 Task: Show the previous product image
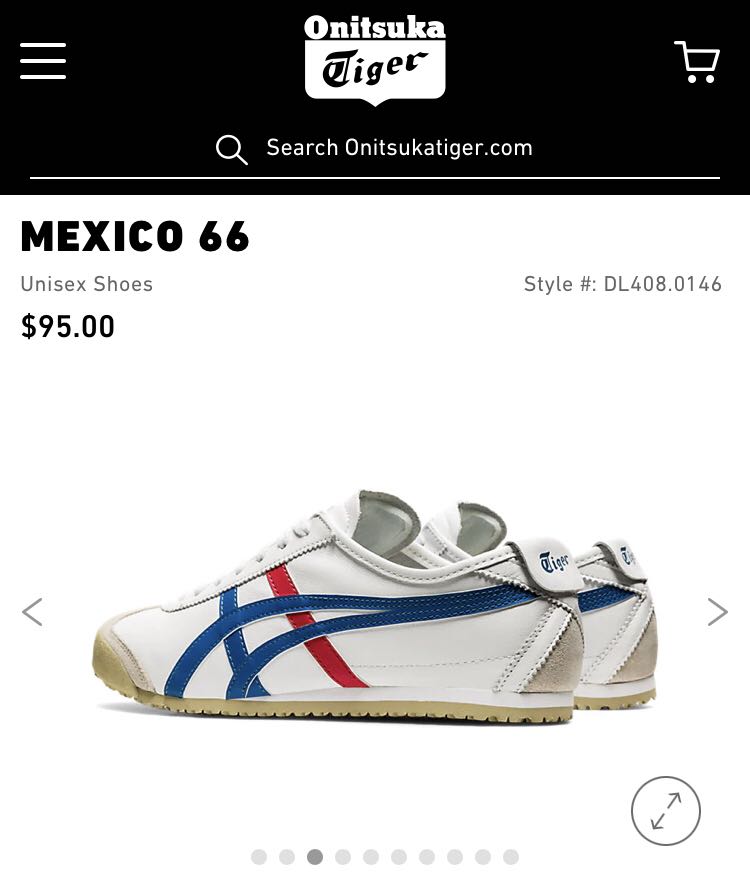pyautogui.click(x=33, y=612)
